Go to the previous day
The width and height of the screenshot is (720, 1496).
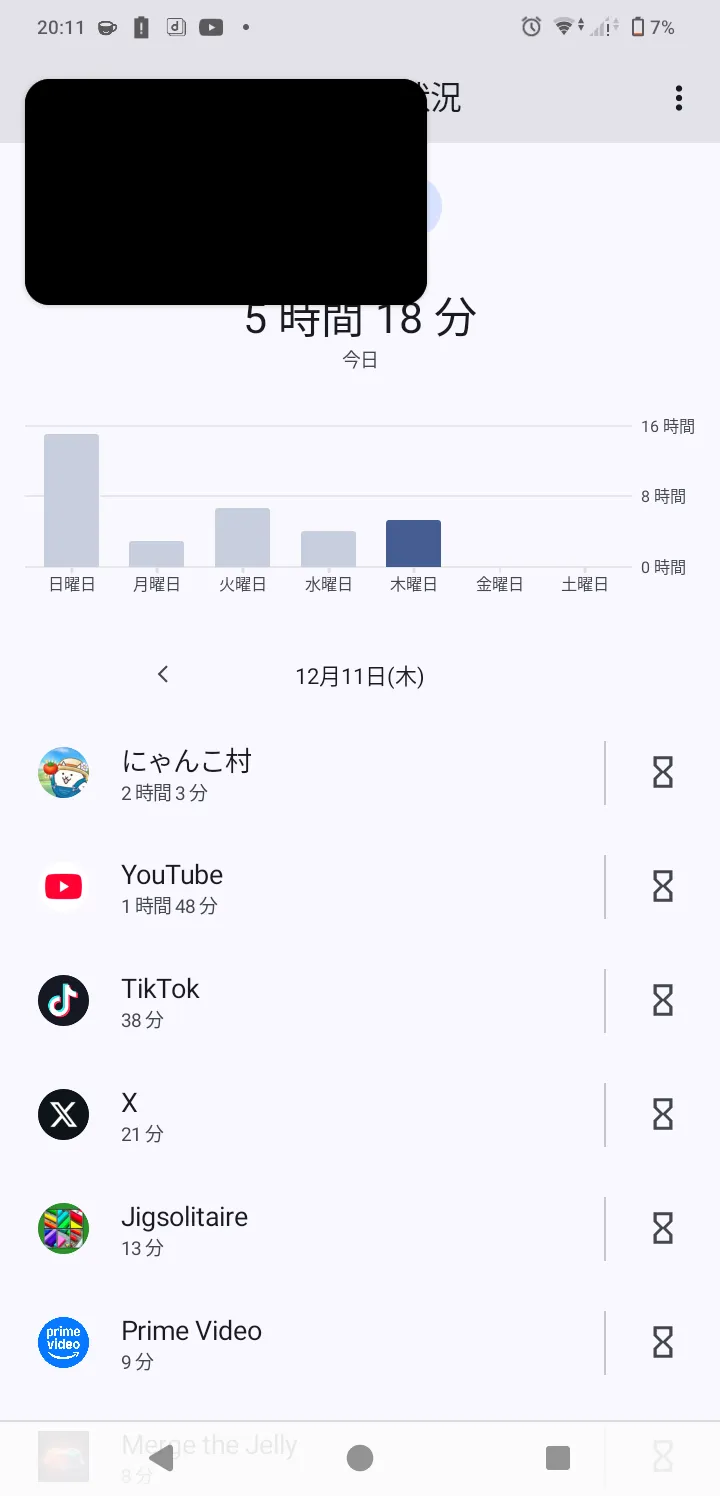point(163,675)
